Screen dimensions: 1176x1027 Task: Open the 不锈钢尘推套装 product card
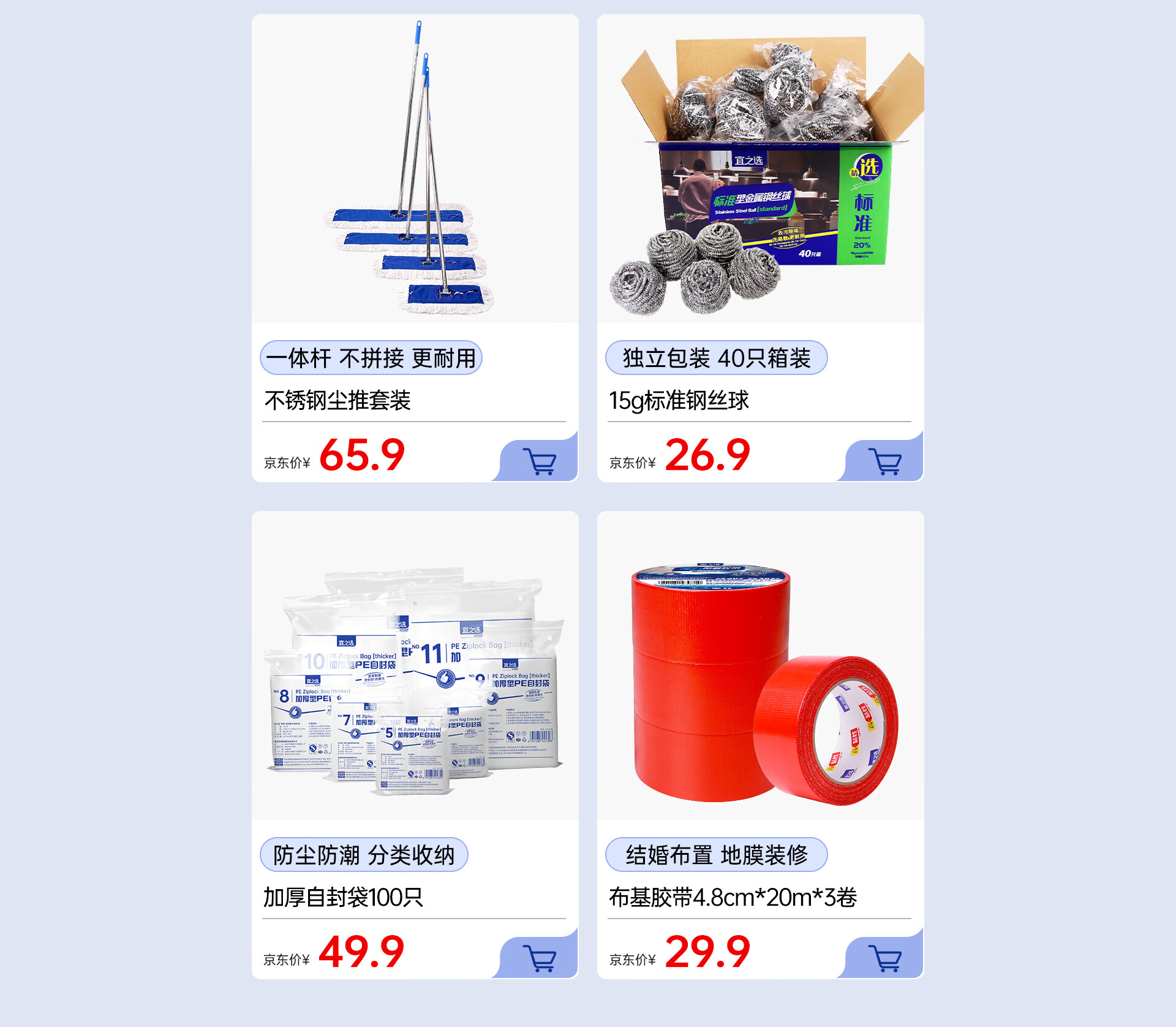click(x=415, y=248)
